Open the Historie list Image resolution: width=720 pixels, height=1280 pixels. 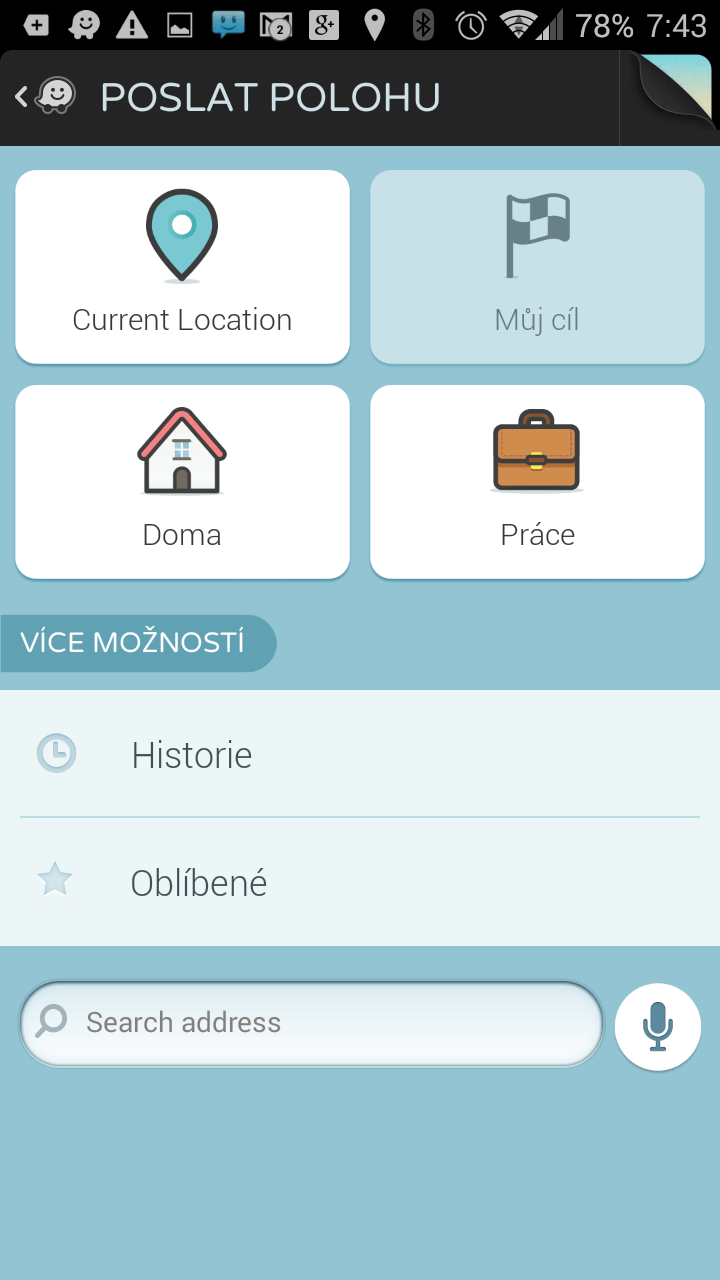(360, 754)
